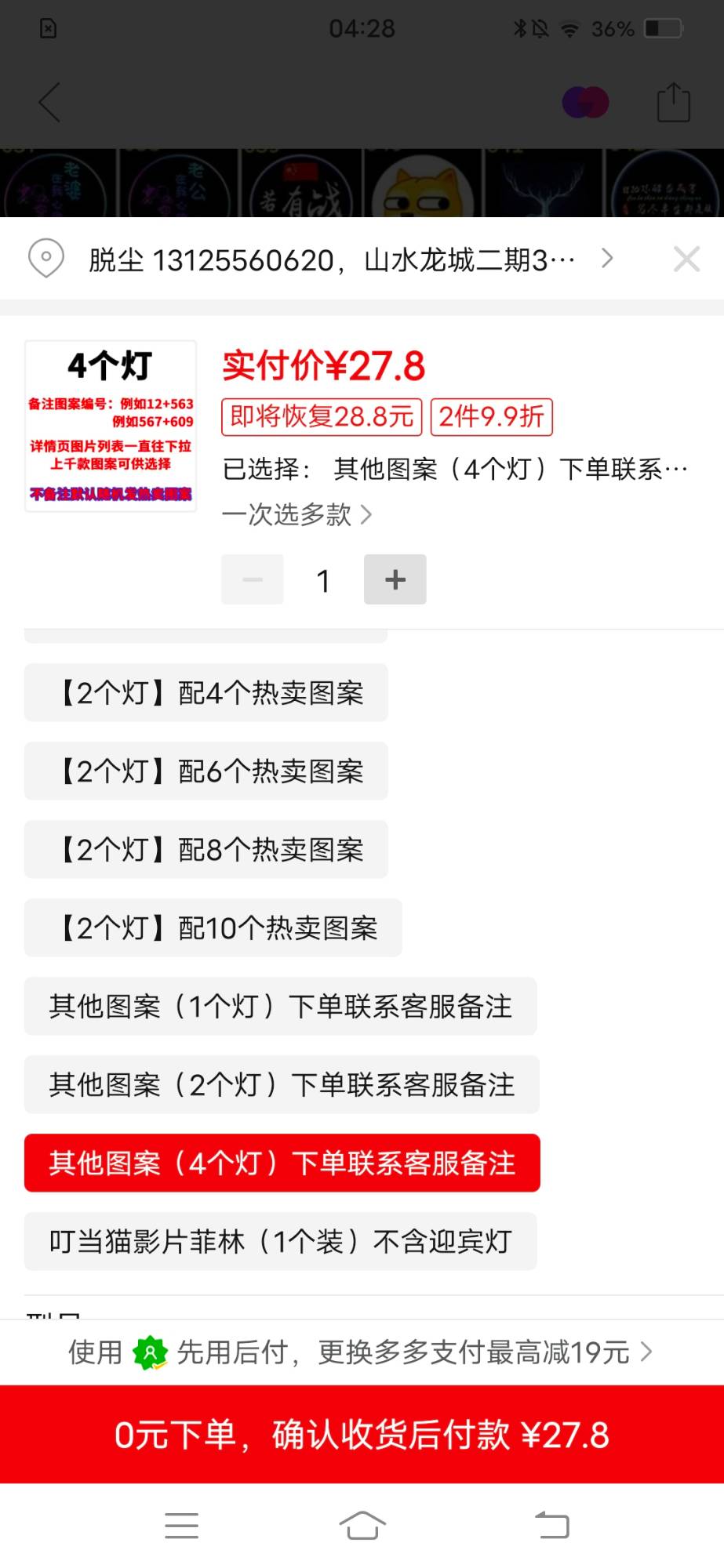Screen dimensions: 724x1568
Task: Choose 其他图案（2个灯）下单联系客服备注
Action: click(282, 1084)
